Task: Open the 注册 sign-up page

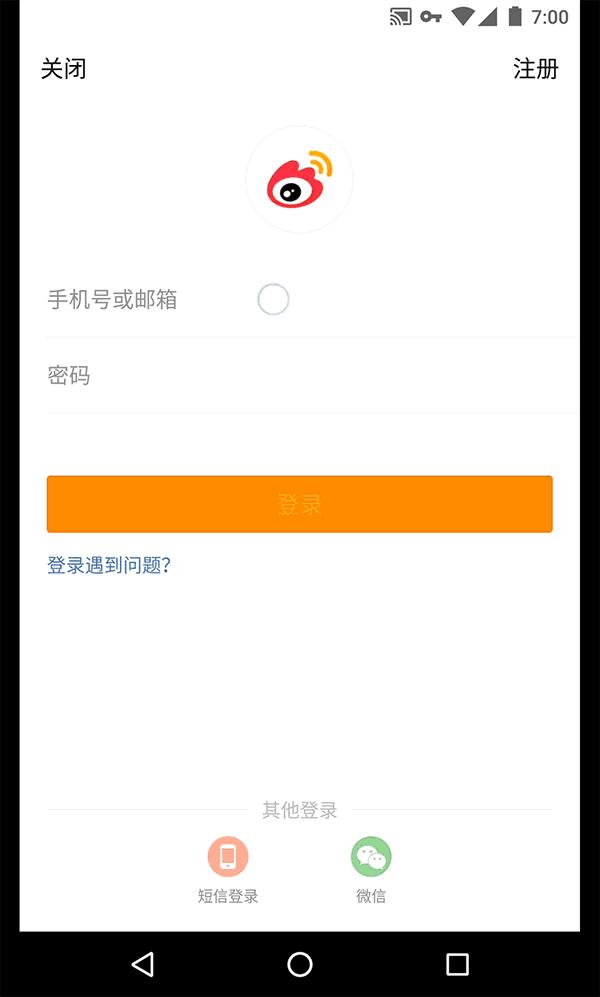Action: click(x=535, y=69)
